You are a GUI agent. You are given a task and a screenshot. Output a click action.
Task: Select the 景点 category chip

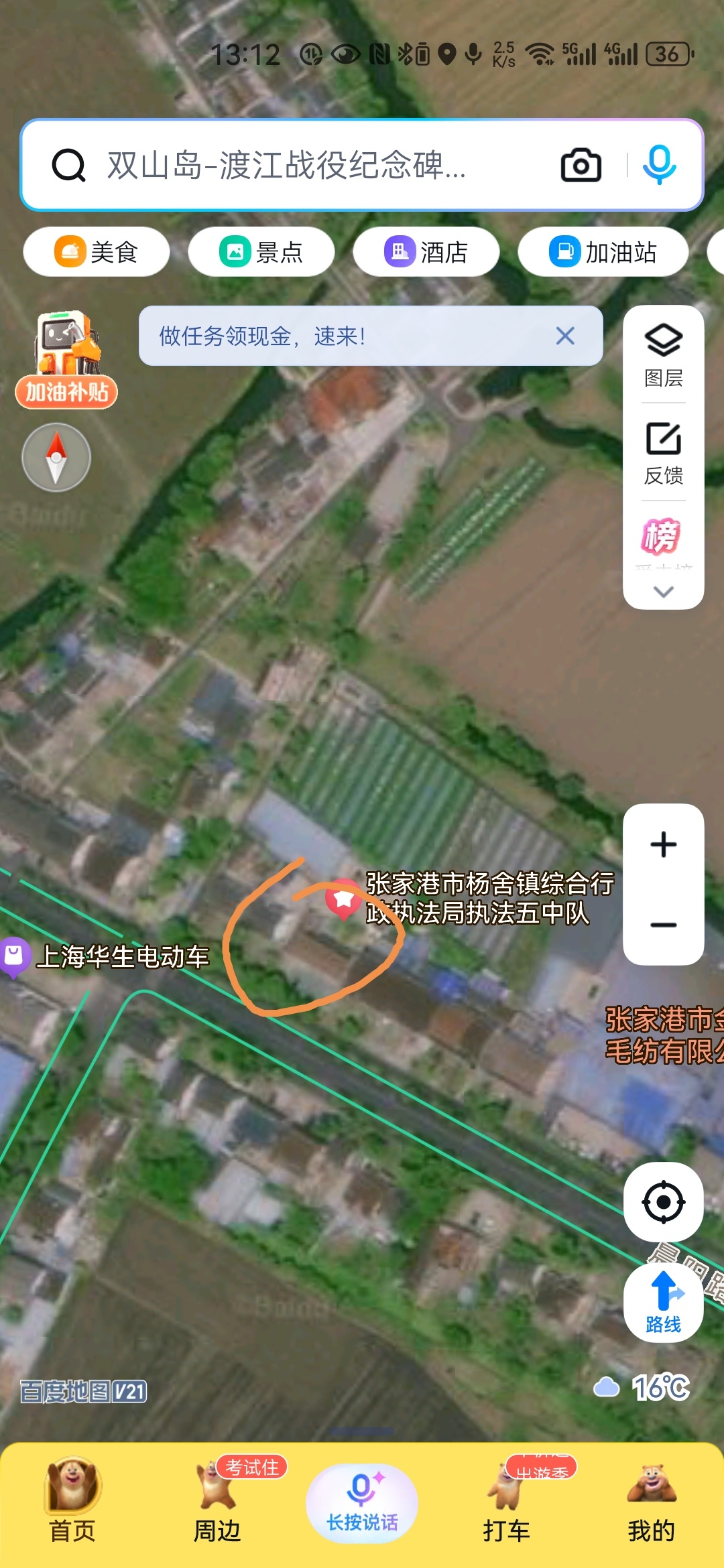pyautogui.click(x=261, y=252)
